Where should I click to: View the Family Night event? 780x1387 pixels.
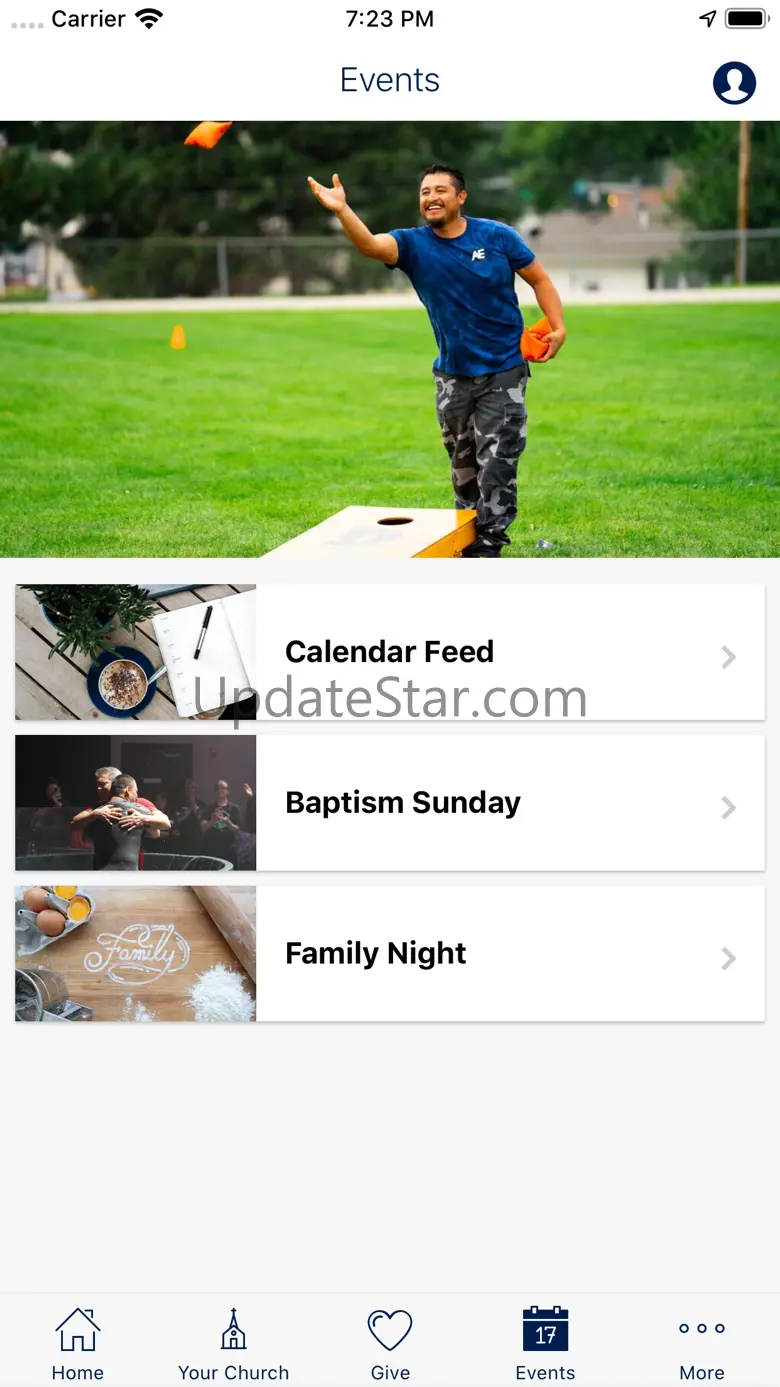pos(390,954)
